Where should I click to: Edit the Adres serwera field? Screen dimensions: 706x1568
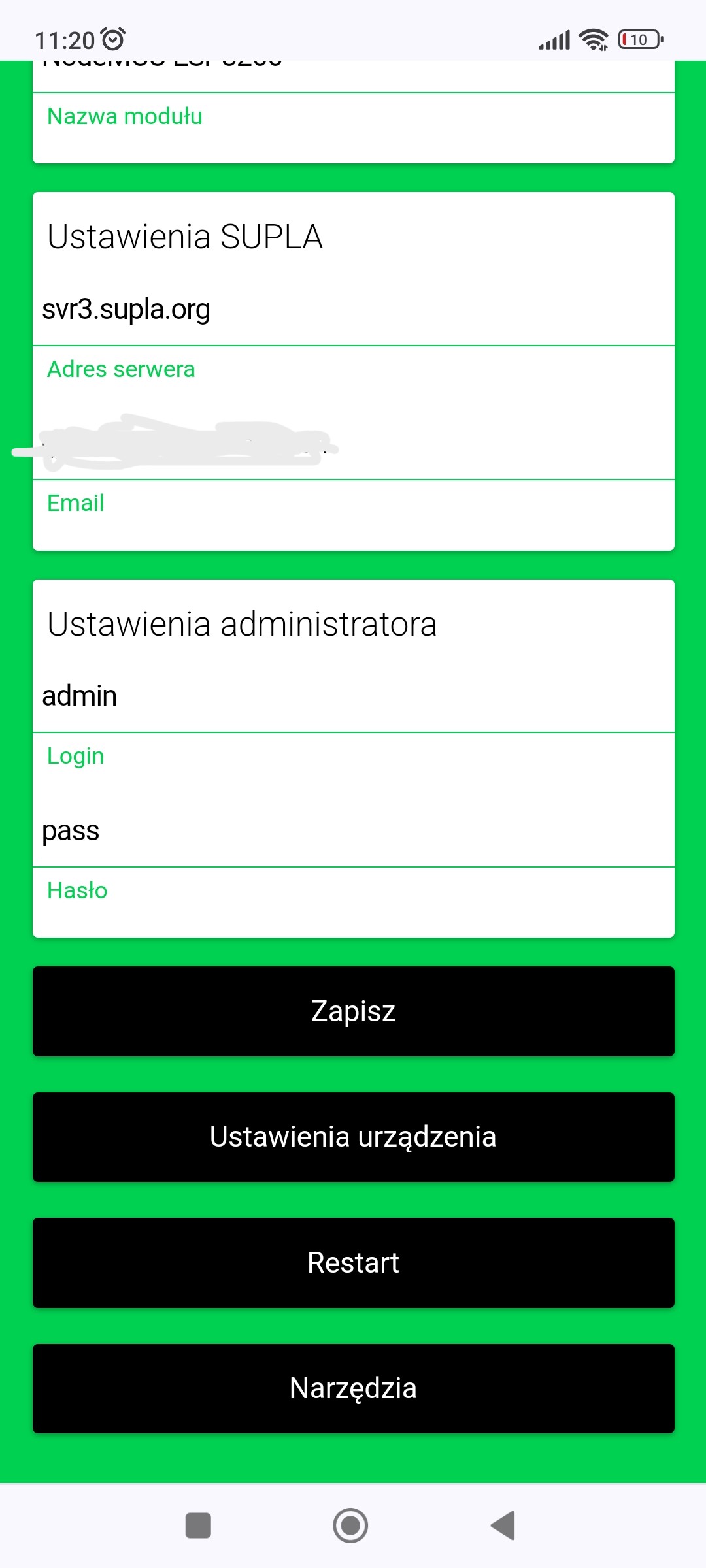coord(353,310)
